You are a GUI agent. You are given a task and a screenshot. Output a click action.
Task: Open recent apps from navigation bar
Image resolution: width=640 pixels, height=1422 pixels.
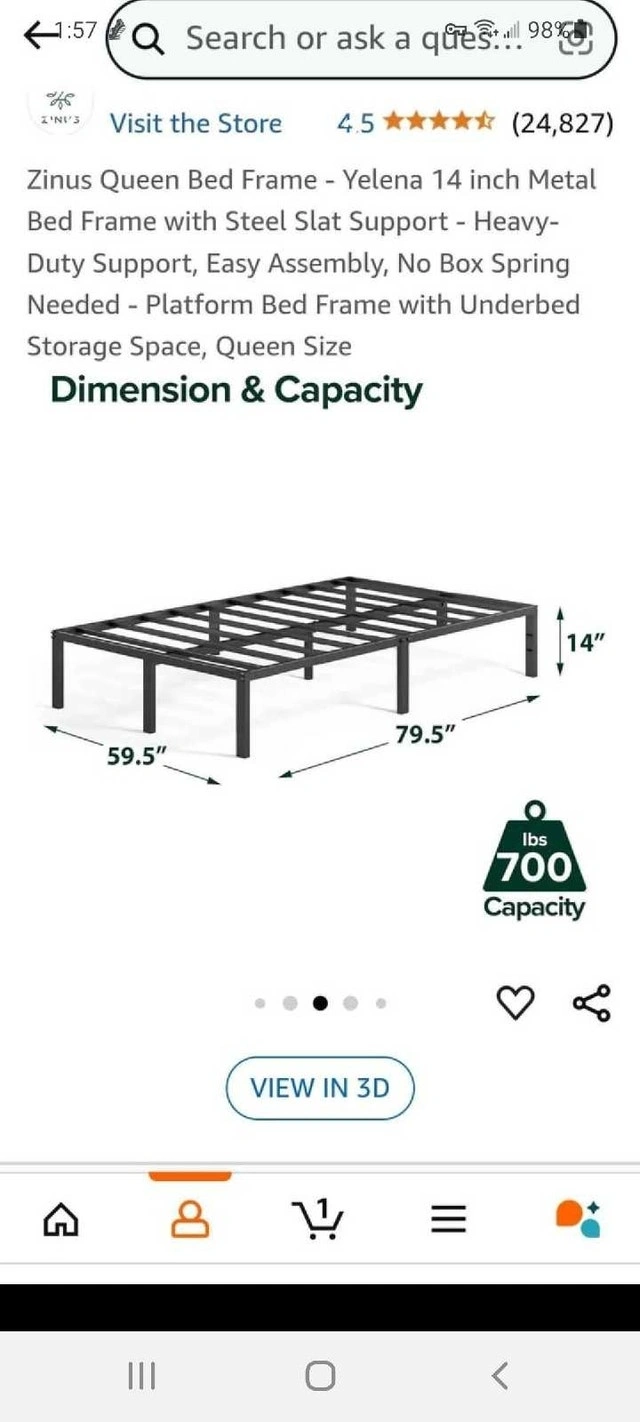[141, 1376]
